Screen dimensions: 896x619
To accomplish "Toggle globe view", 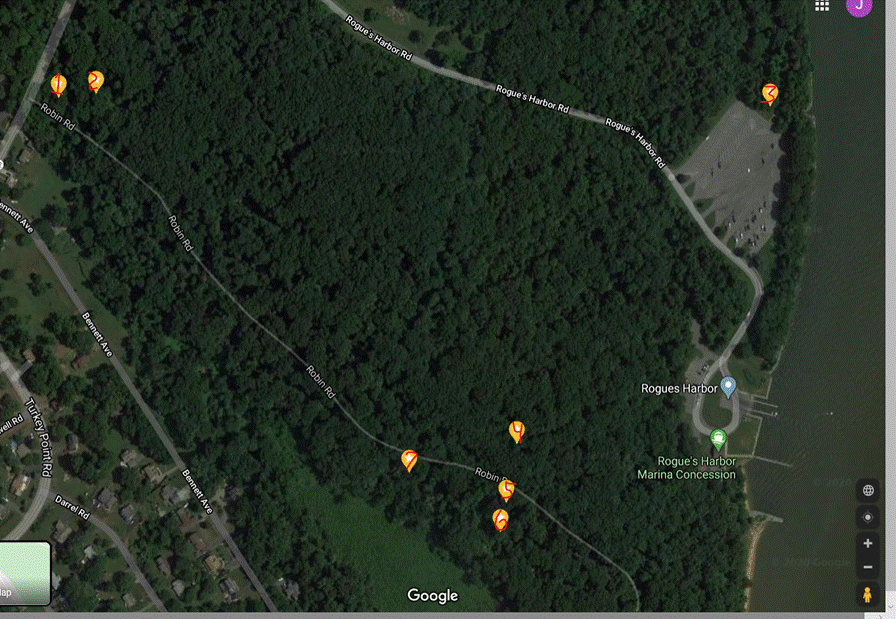I will pos(868,490).
